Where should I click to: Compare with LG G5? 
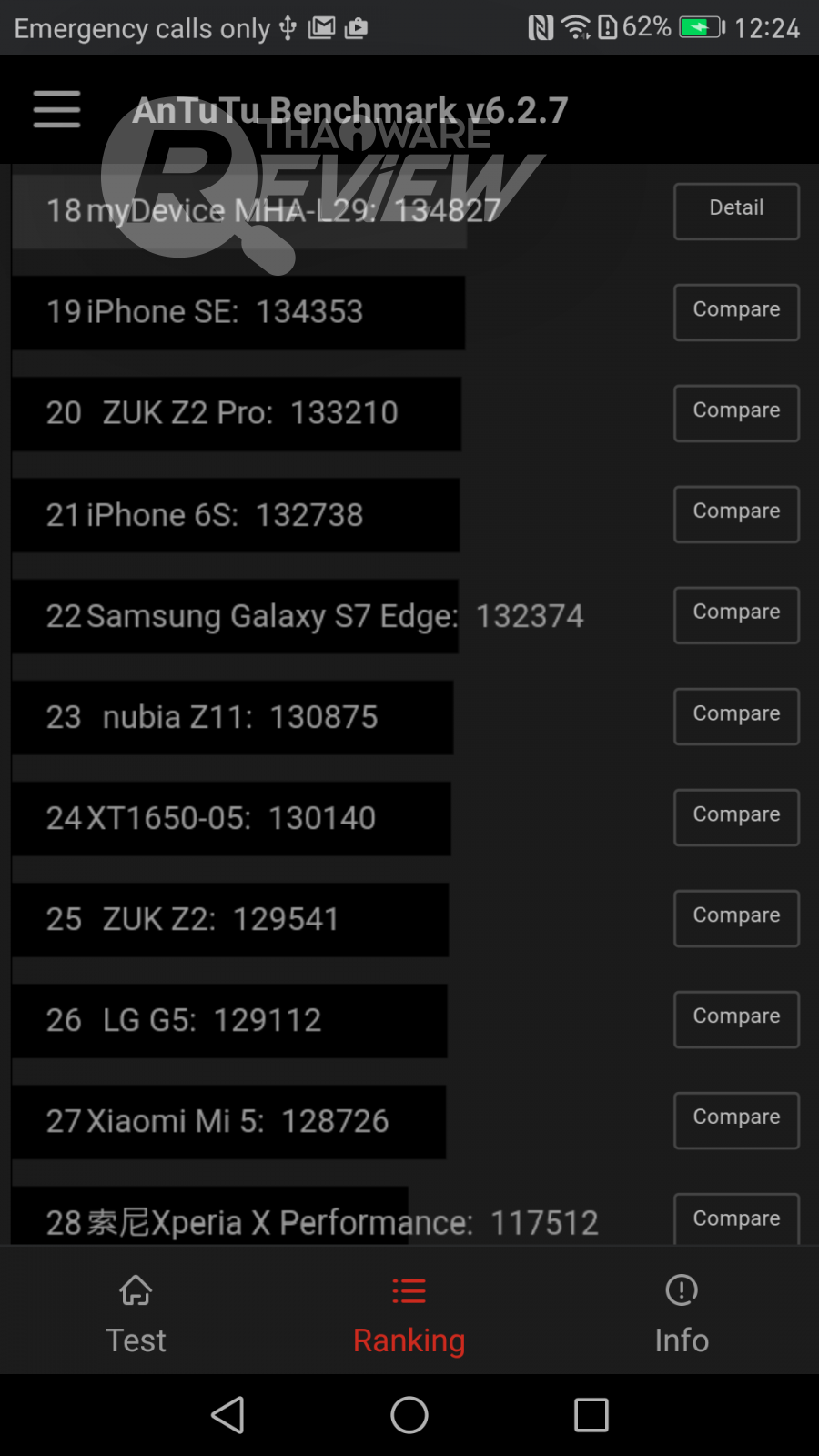[x=736, y=1019]
